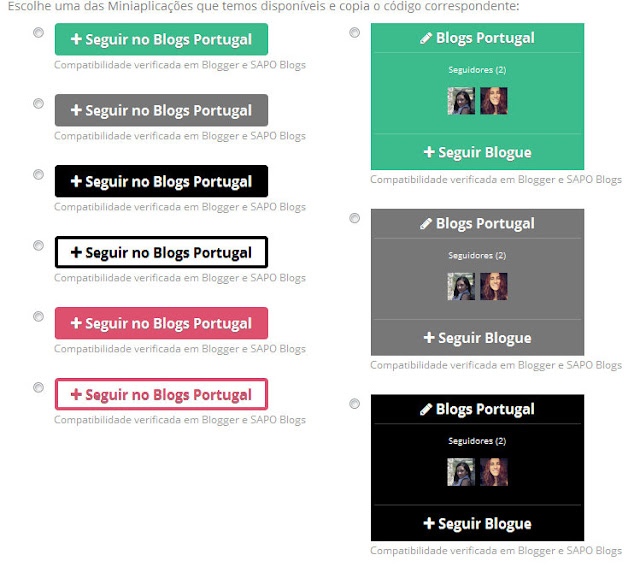Pick the white outlined Seguir no Blogs Portugal option
Viewport: 640px width, 567px height.
(38, 245)
